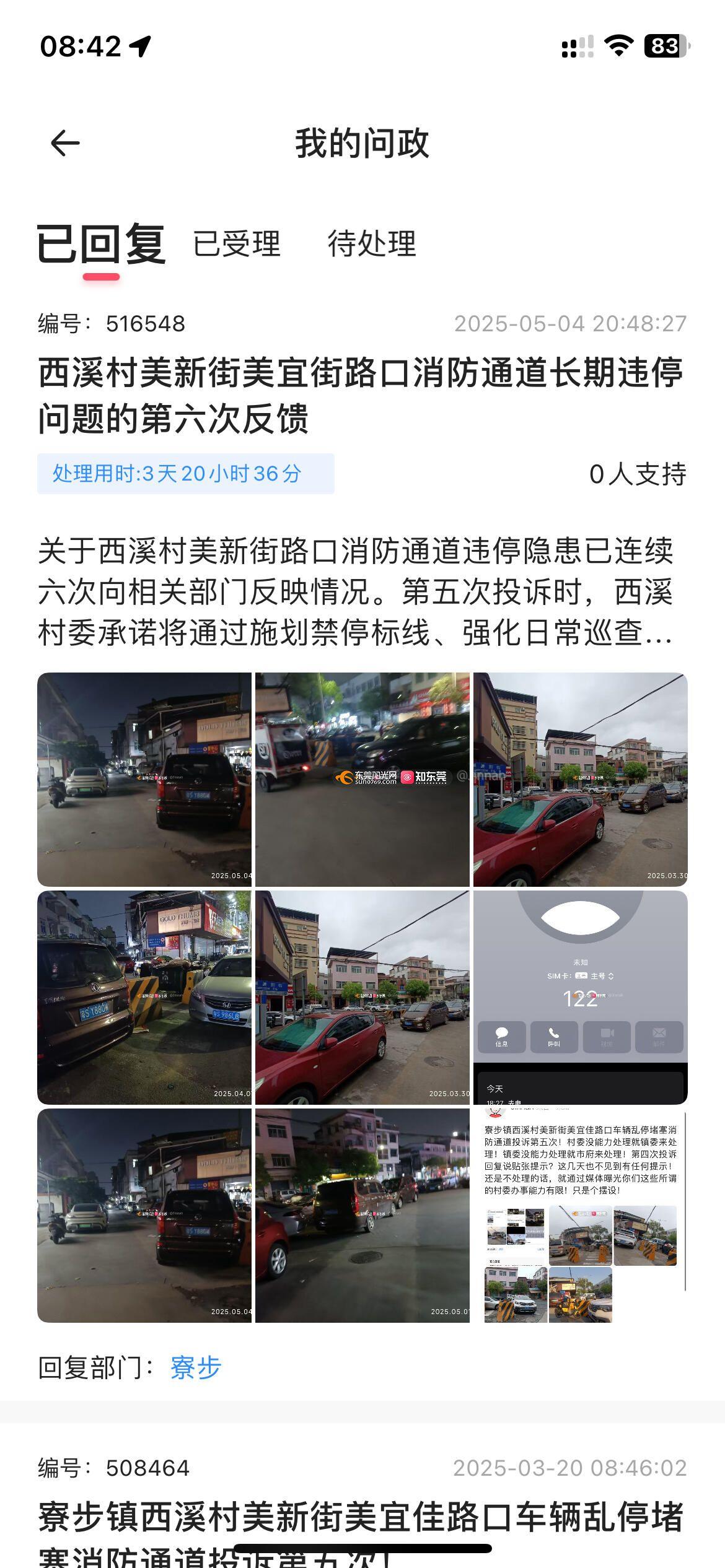Open the screenshot image of the fifth complaint

[581, 1216]
